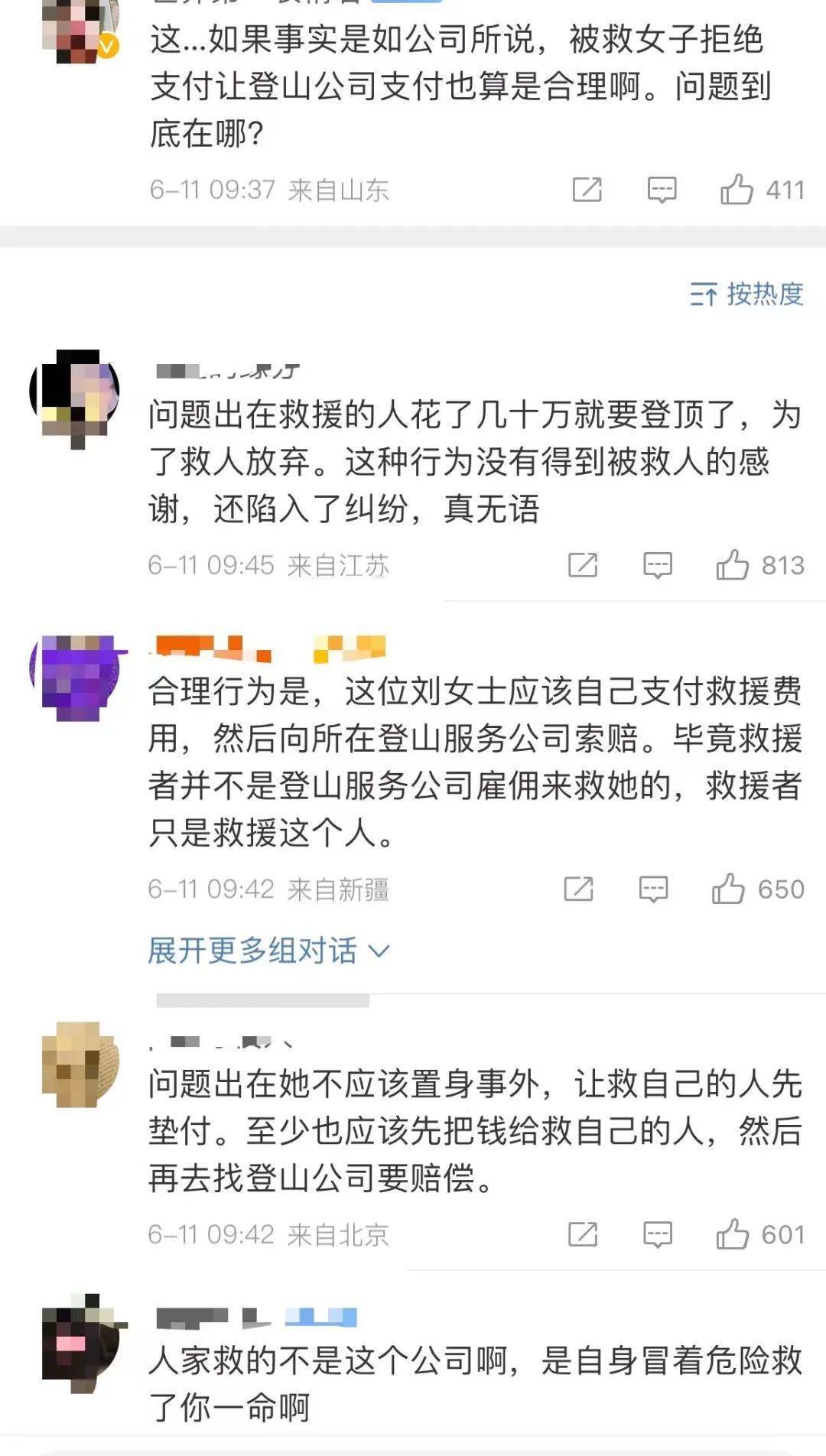This screenshot has height=1456, width=826.
Task: Open avatar of the 北京 commenter
Action: coord(81,1064)
